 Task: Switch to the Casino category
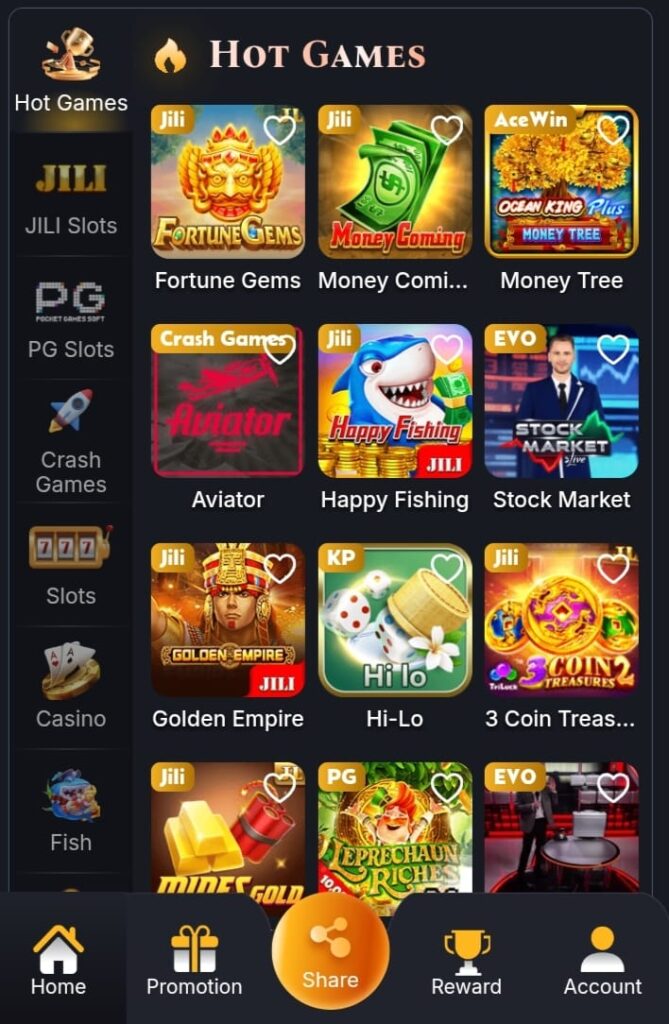[71, 689]
